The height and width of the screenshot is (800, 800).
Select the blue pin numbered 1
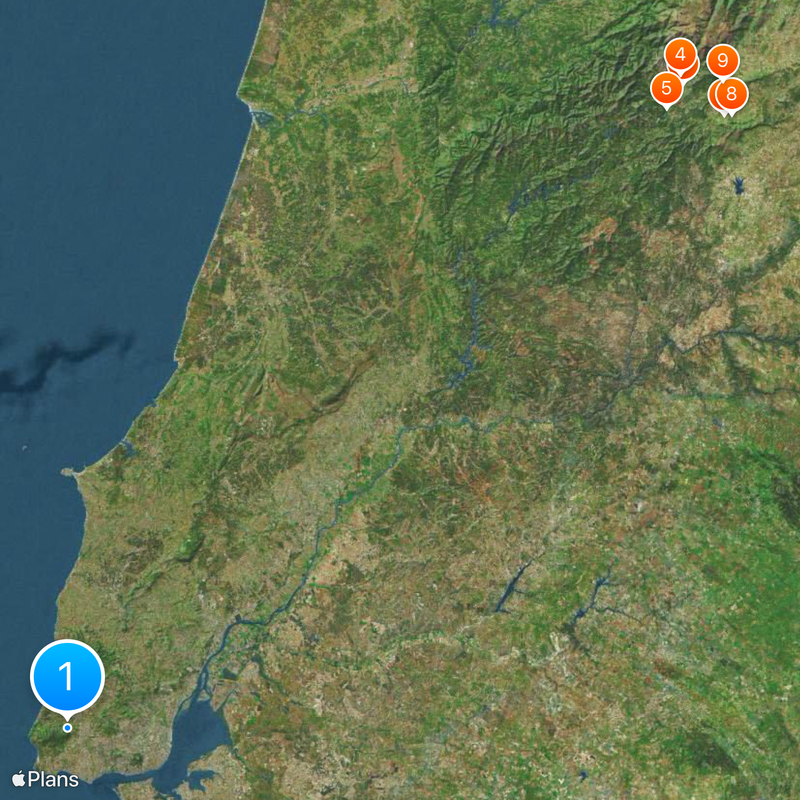(67, 677)
